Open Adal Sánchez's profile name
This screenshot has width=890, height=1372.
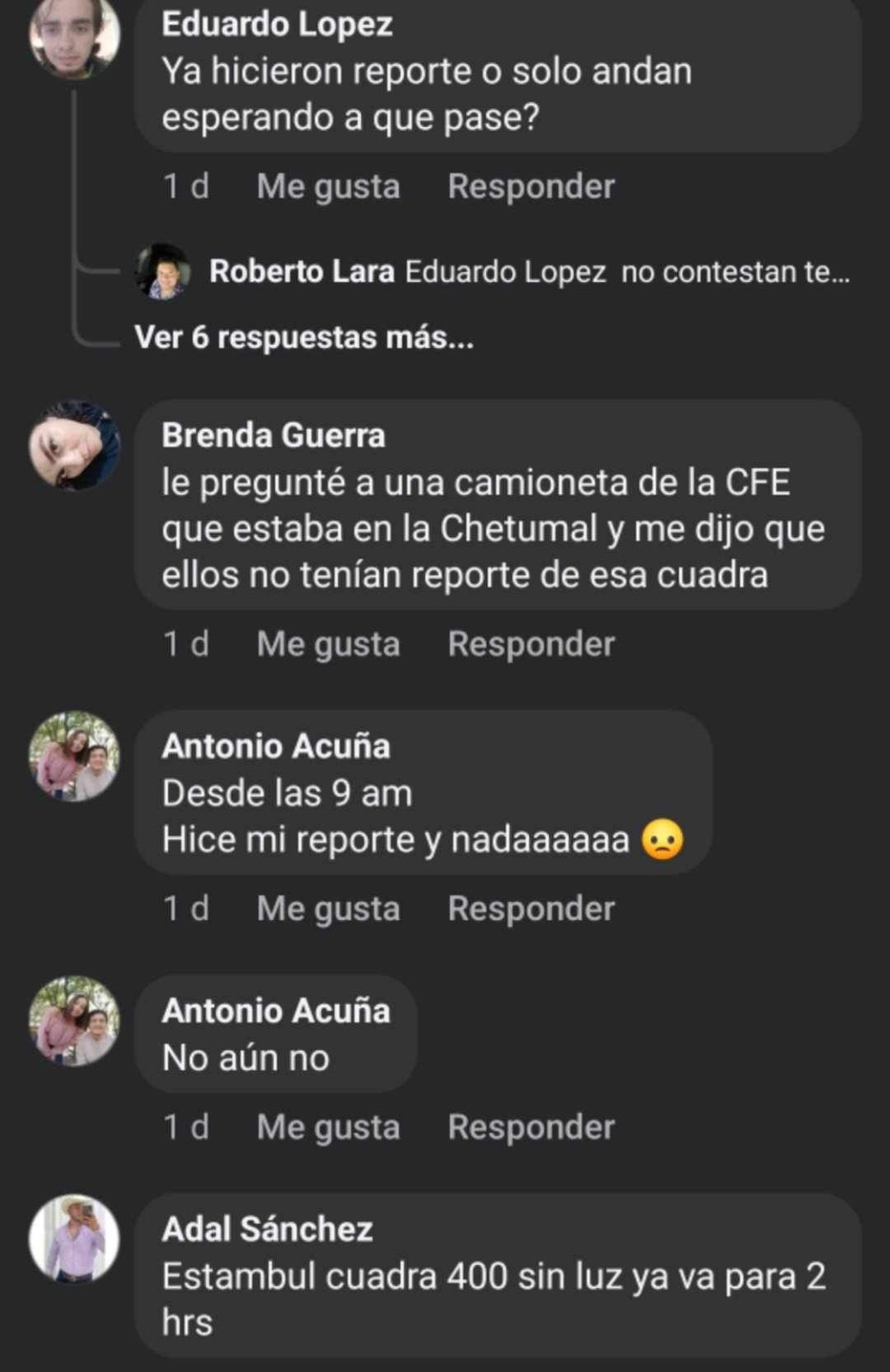point(267,1229)
